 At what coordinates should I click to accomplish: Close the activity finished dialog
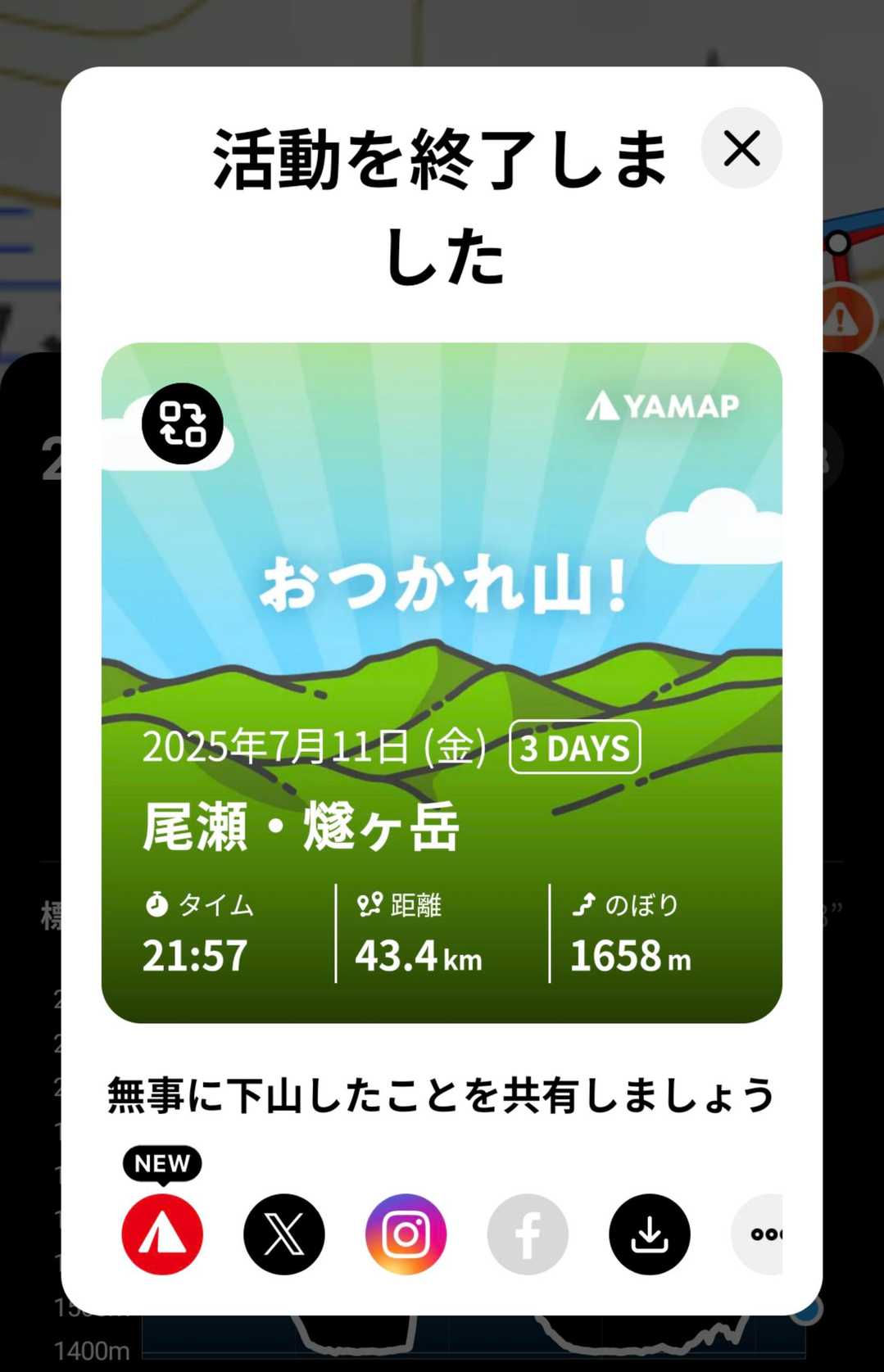click(x=741, y=148)
